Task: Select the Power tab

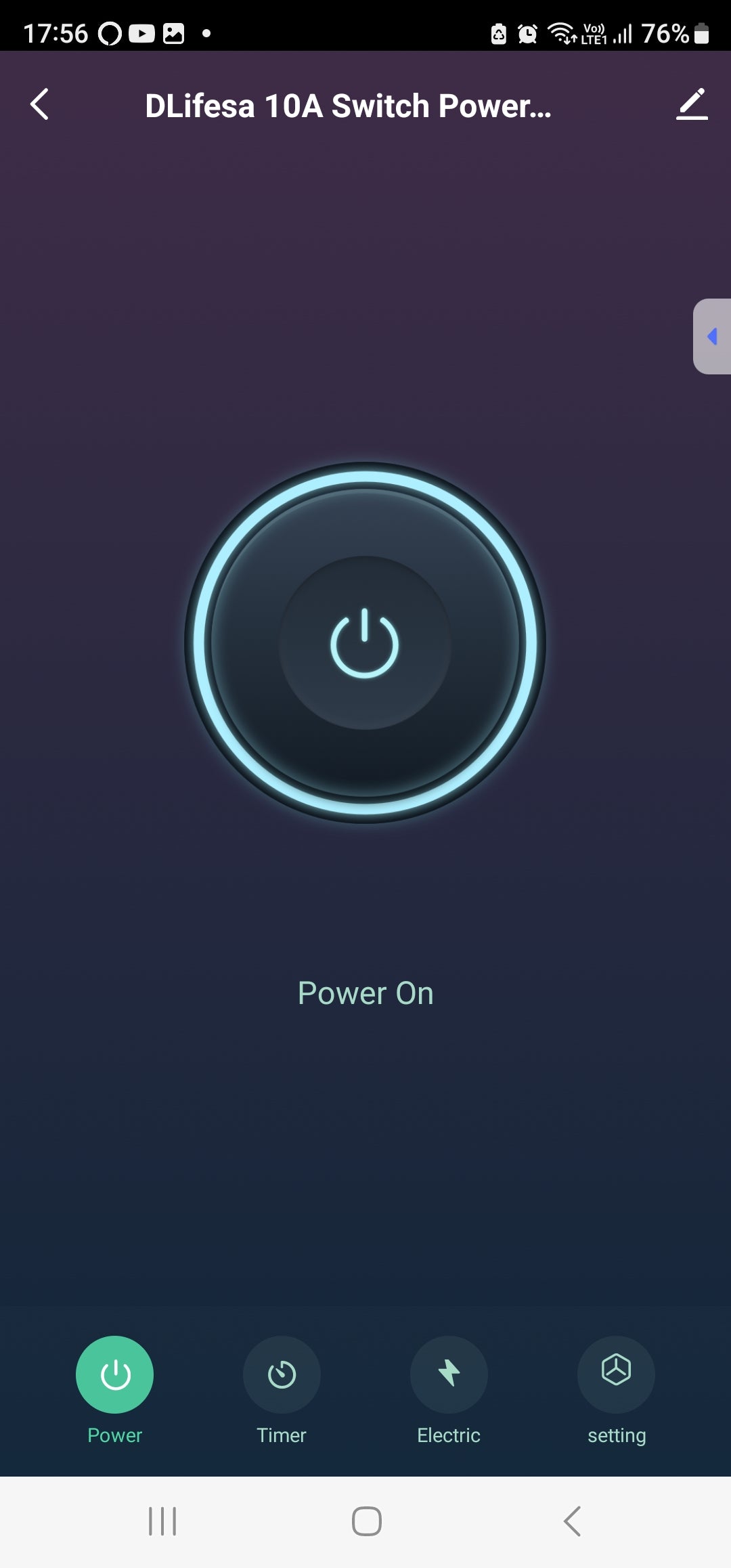Action: 114,1374
